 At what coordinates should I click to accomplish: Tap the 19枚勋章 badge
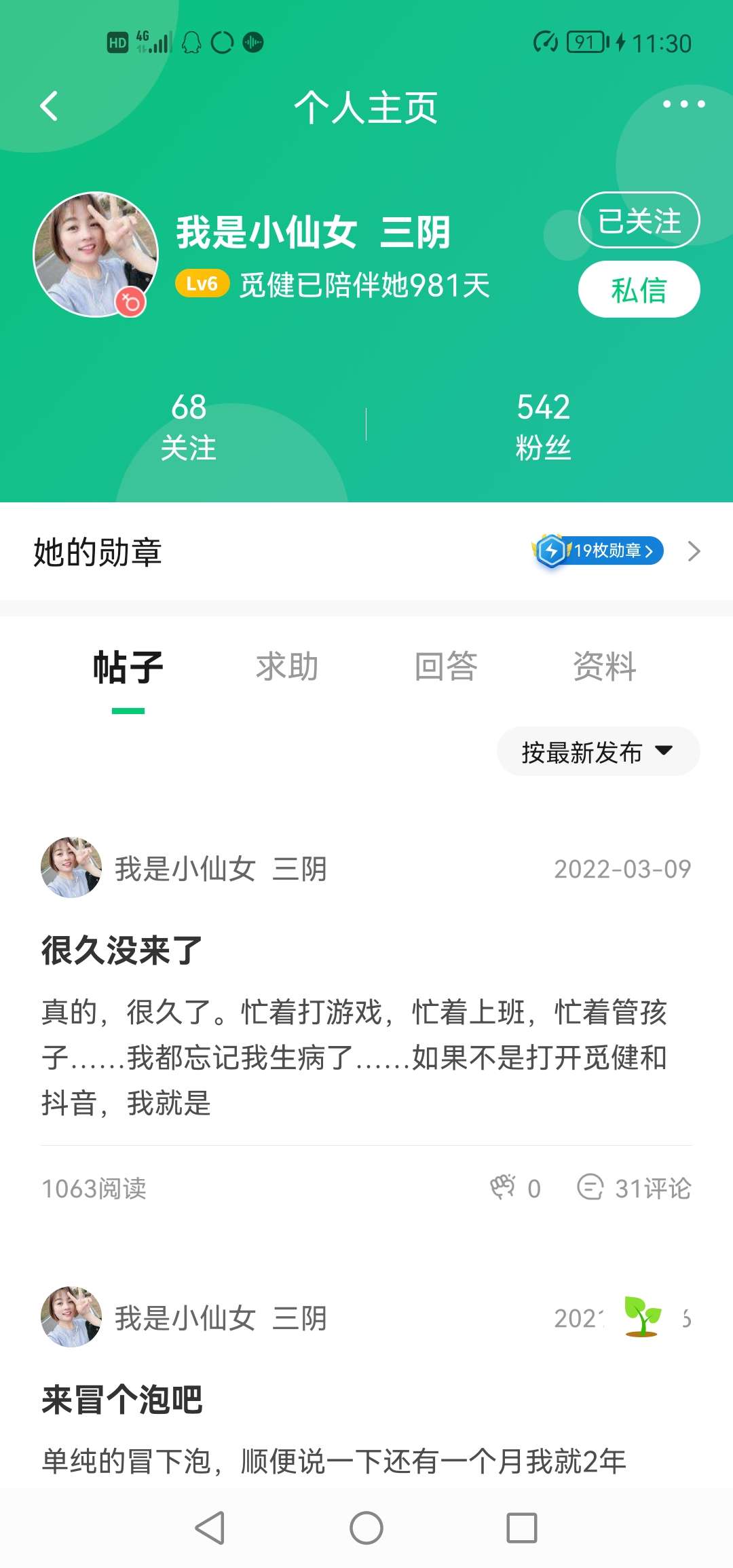pos(599,550)
